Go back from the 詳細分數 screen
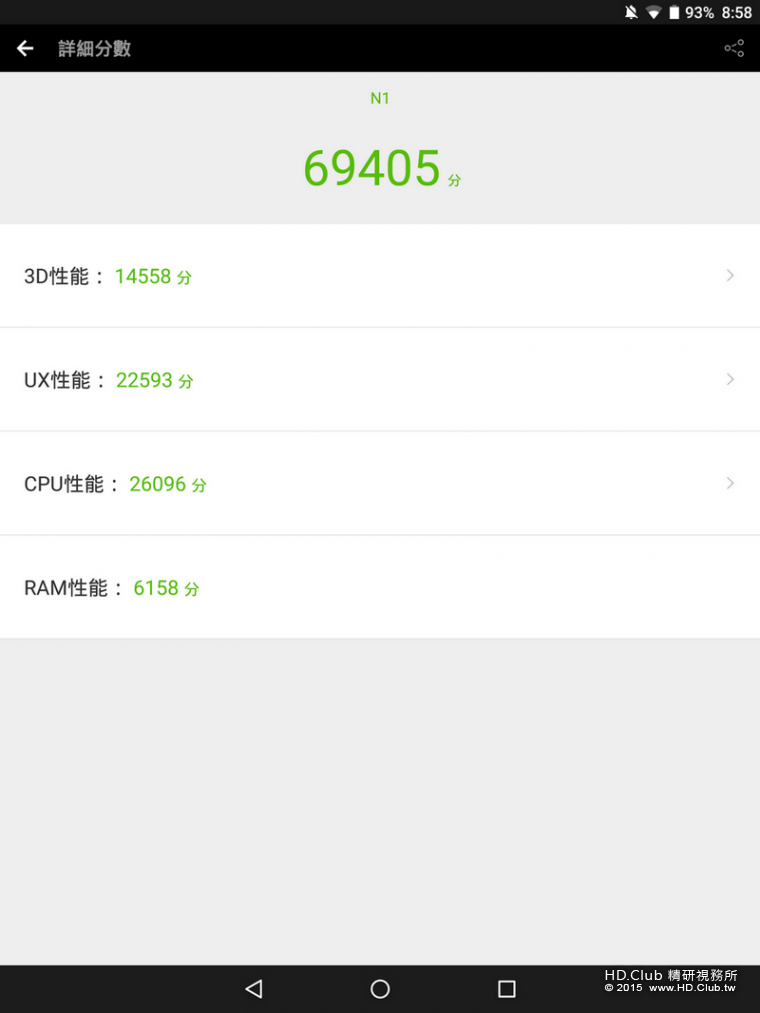Image resolution: width=760 pixels, height=1013 pixels. (25, 48)
